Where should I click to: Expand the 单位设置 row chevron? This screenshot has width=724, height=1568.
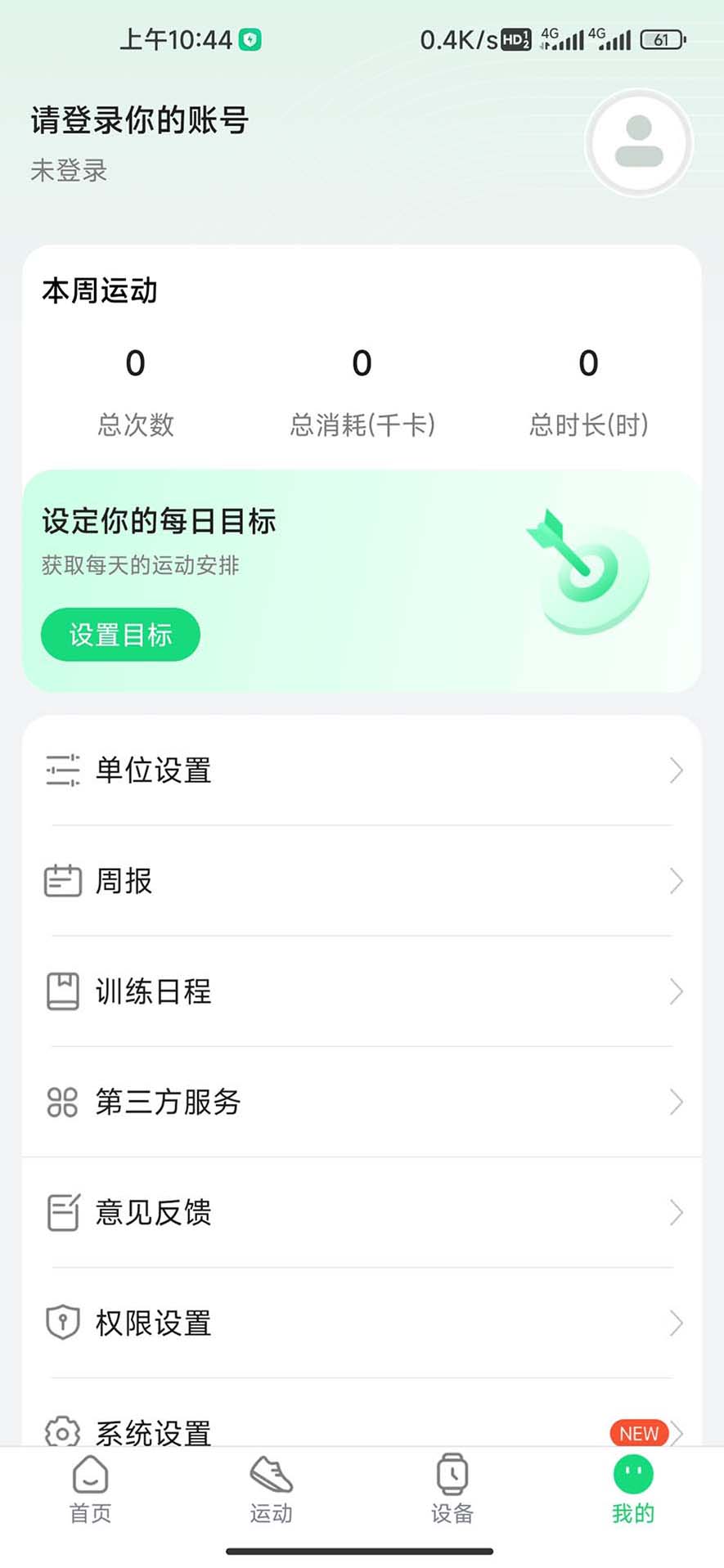click(x=676, y=770)
